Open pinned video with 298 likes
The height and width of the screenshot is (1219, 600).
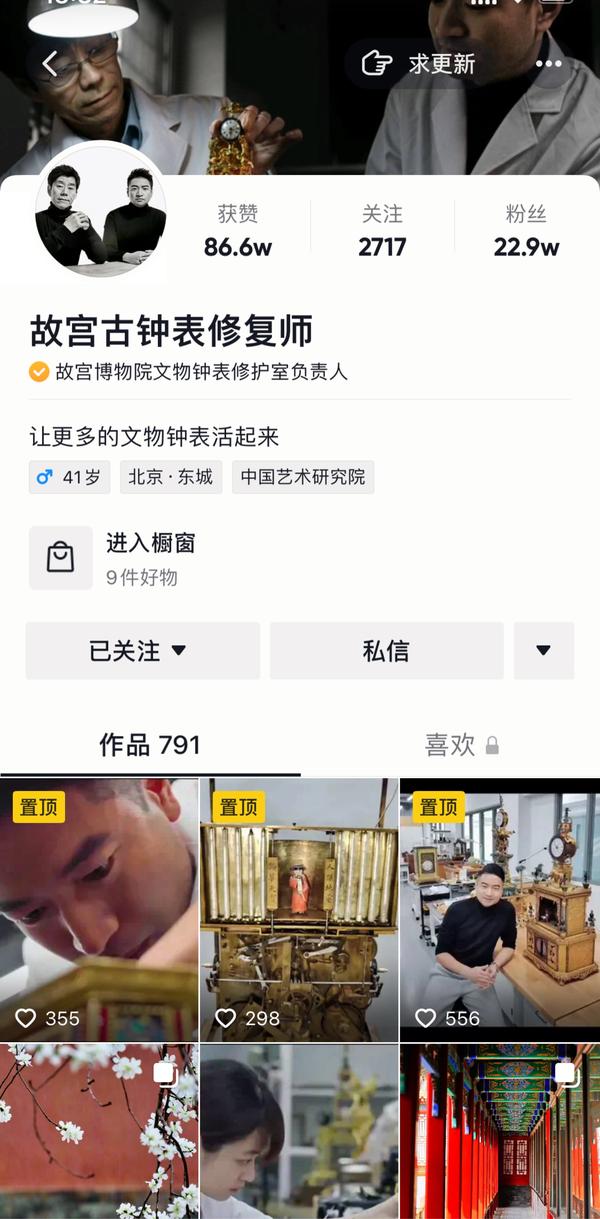point(299,910)
